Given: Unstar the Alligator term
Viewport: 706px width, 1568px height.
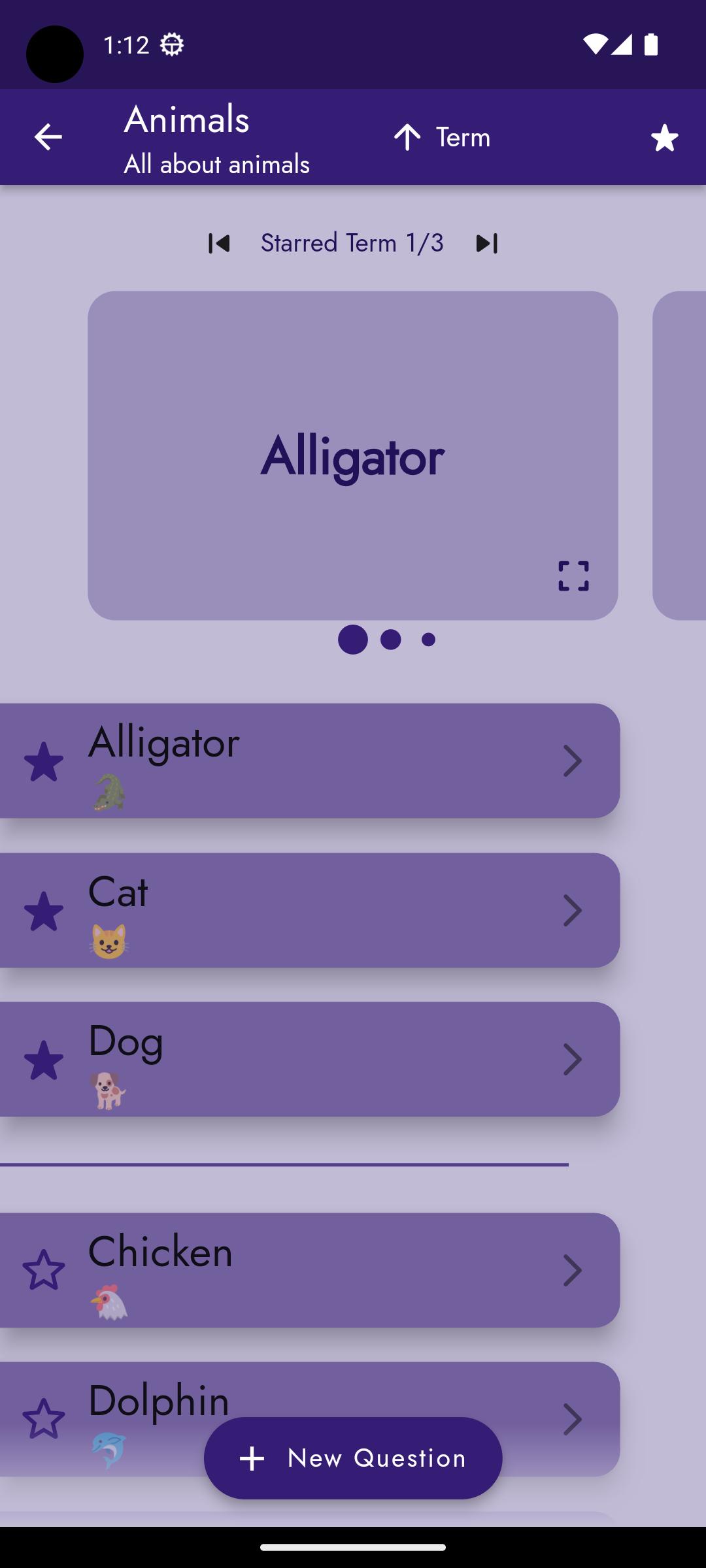Looking at the screenshot, I should point(44,761).
